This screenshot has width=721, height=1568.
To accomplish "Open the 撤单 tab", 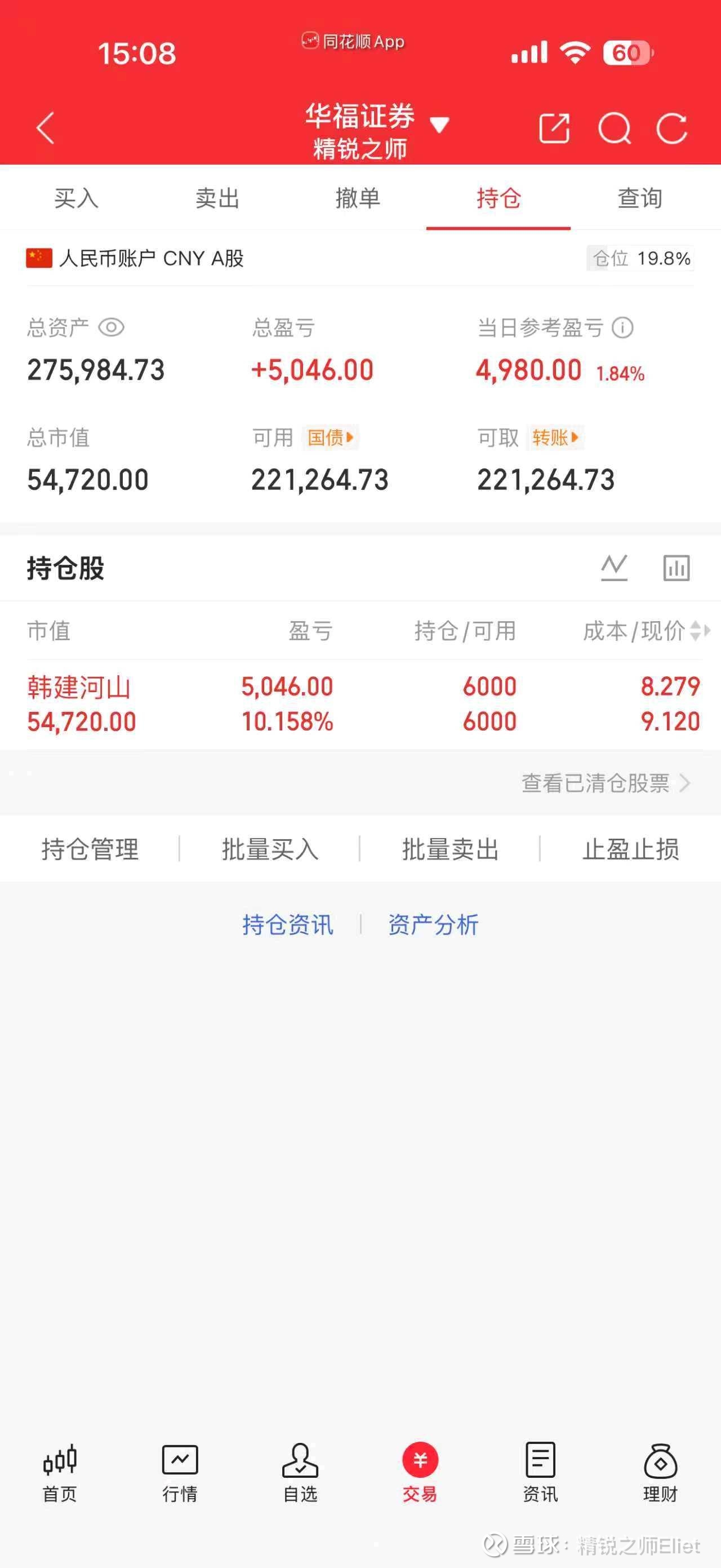I will (x=358, y=198).
